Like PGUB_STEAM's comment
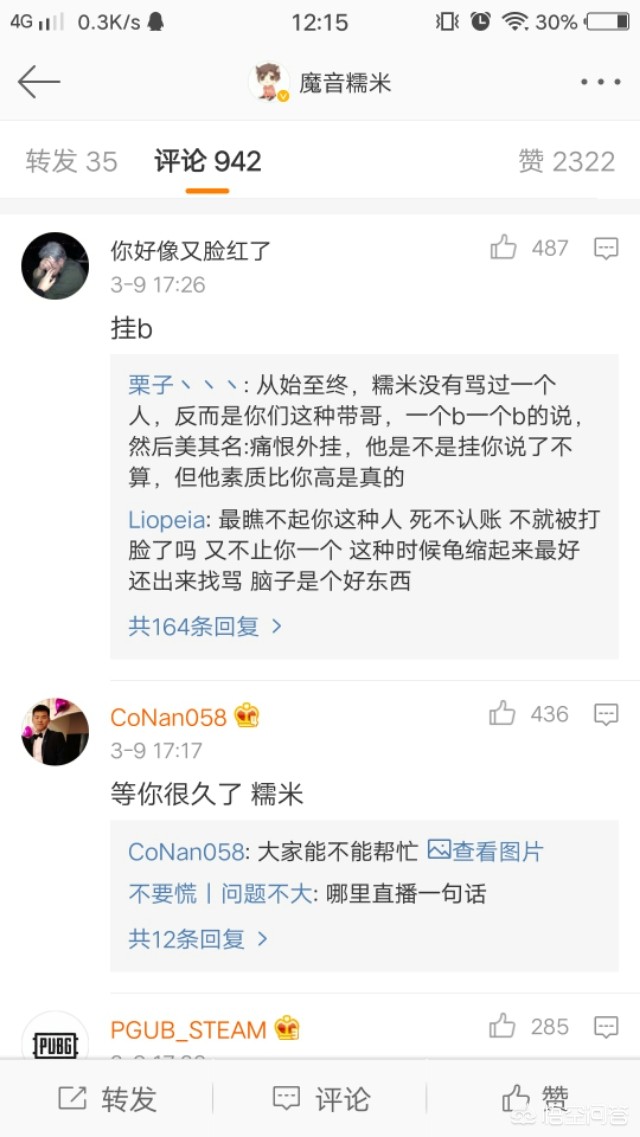This screenshot has height=1137, width=640. [502, 1026]
